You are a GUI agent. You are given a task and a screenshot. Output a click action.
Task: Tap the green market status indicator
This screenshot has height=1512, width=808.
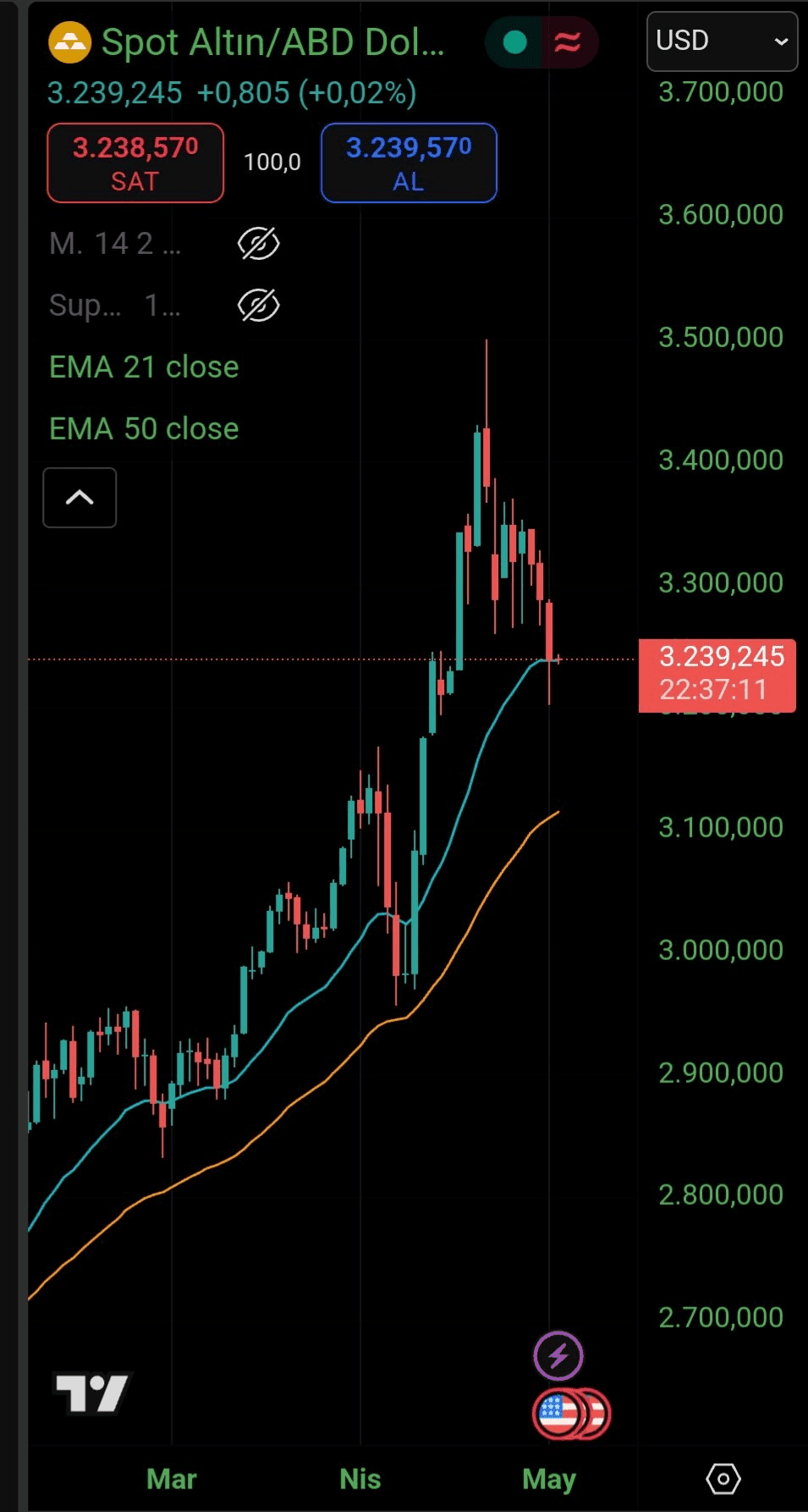click(x=514, y=42)
